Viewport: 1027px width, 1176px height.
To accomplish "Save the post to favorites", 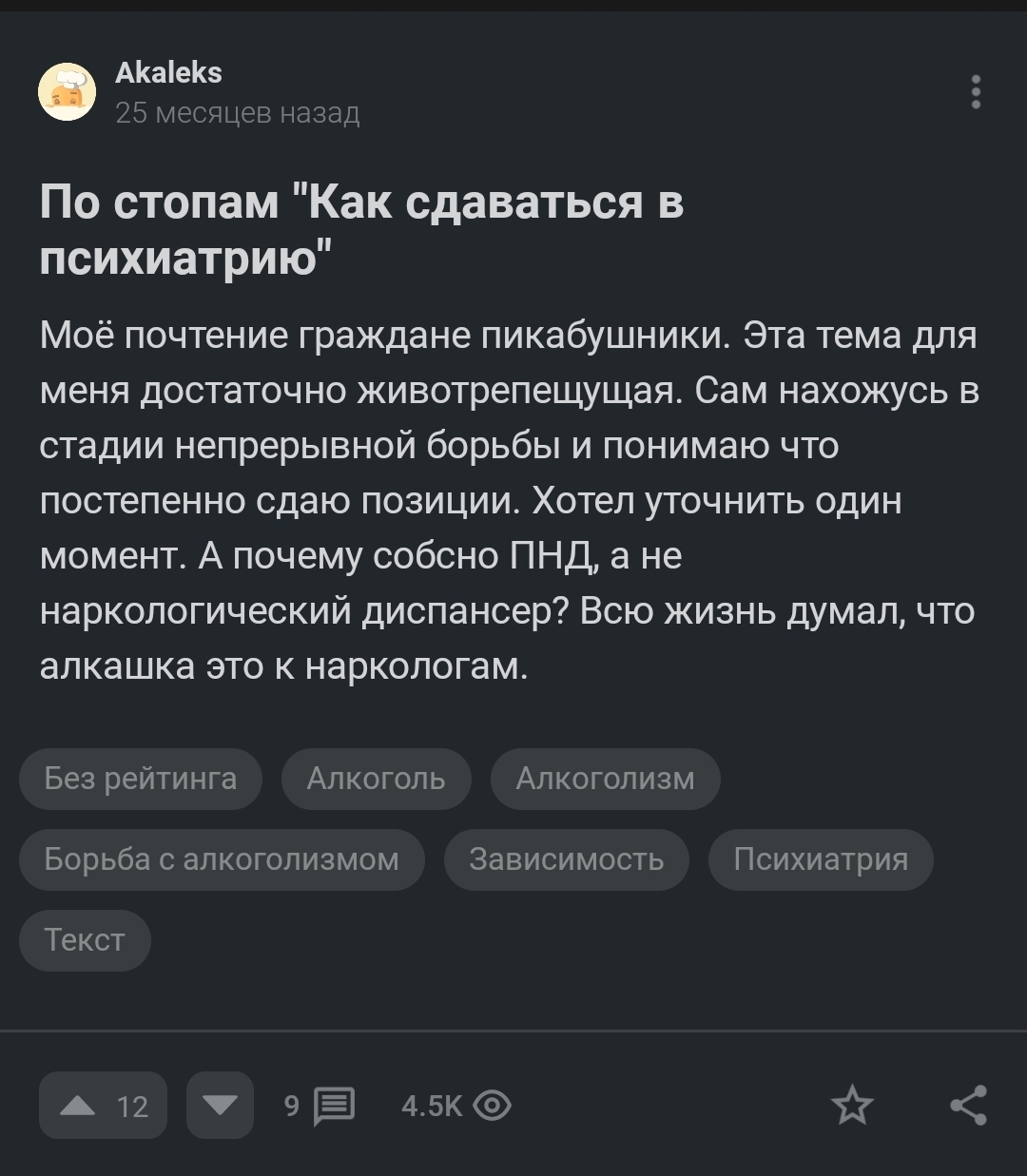I will [x=851, y=1105].
